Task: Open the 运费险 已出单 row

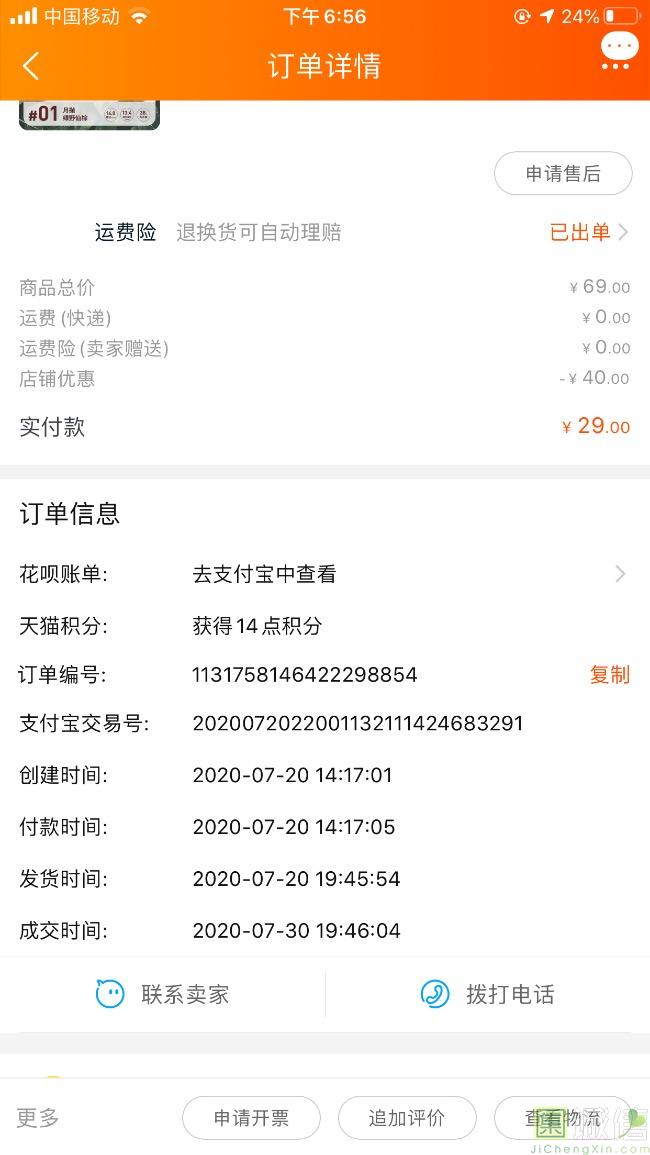Action: pos(325,233)
